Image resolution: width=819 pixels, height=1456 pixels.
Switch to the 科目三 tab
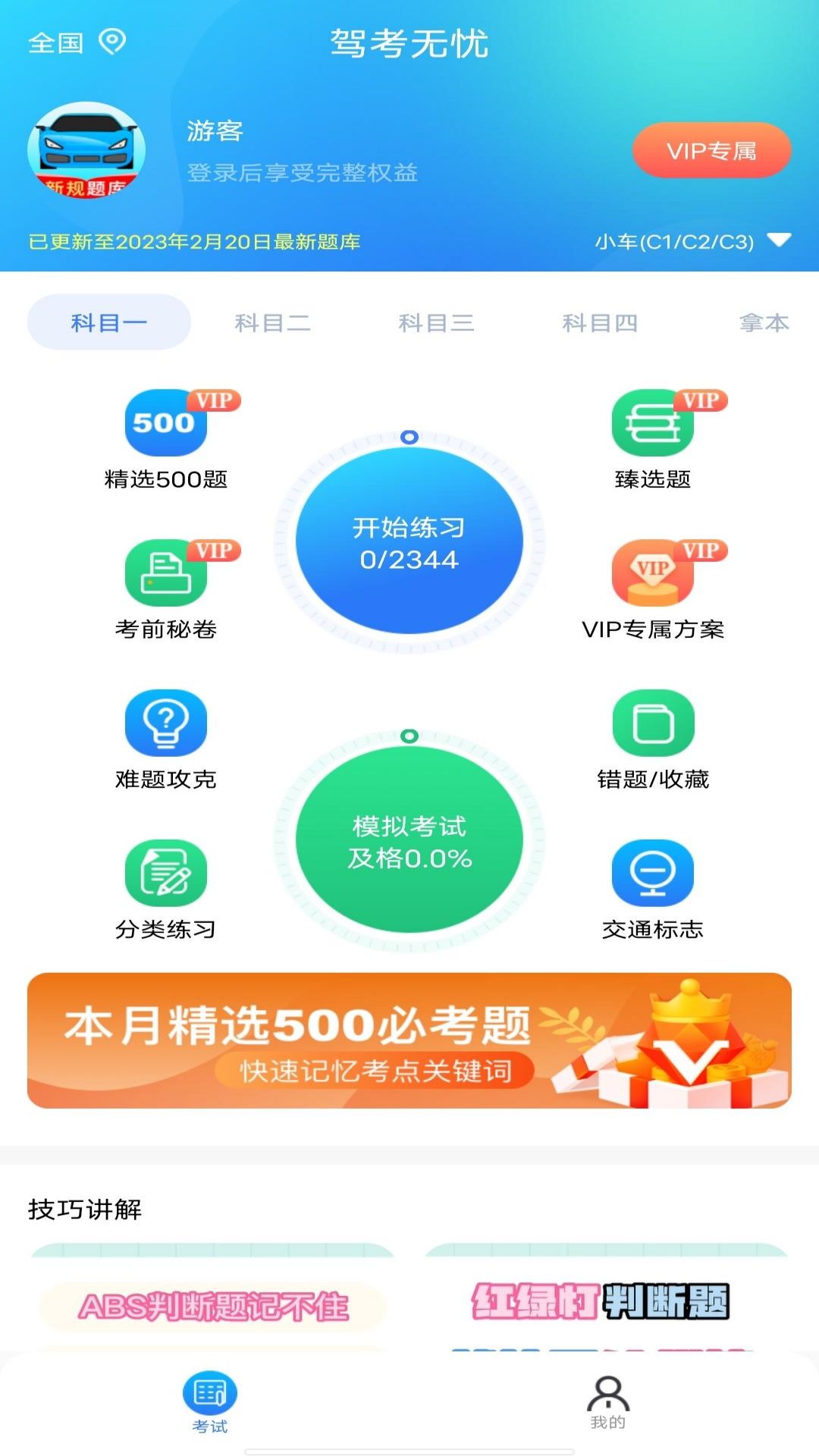(x=436, y=323)
